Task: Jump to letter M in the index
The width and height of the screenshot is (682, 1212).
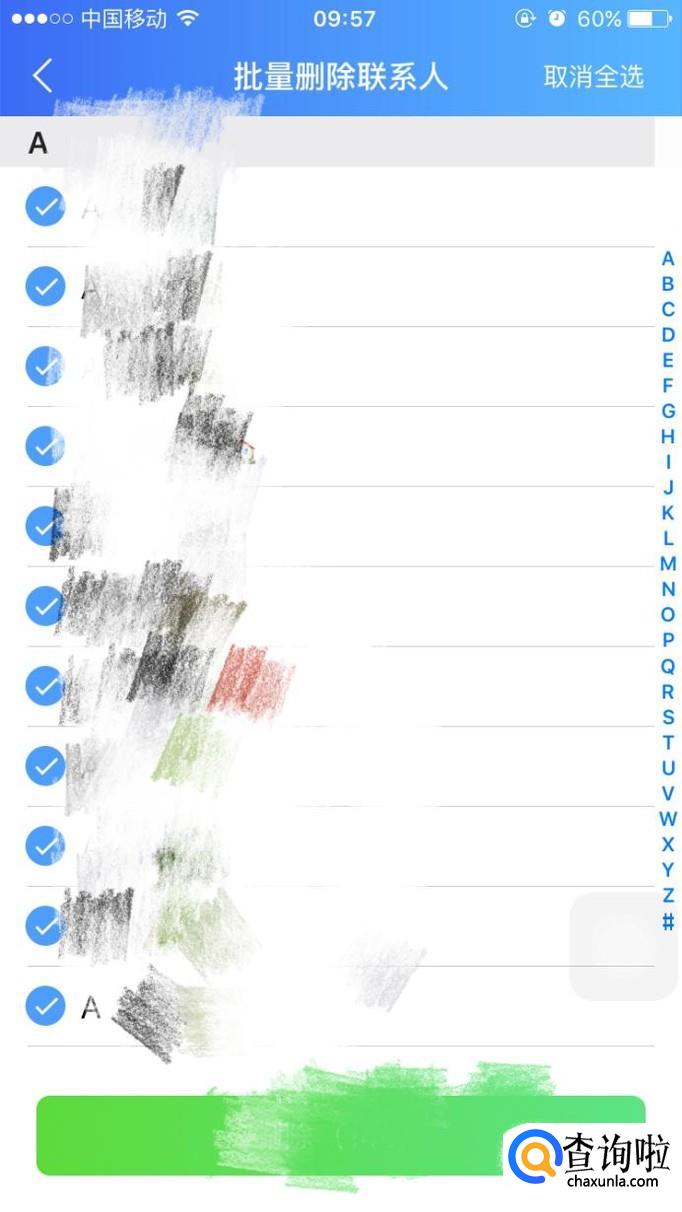Action: pos(668,564)
